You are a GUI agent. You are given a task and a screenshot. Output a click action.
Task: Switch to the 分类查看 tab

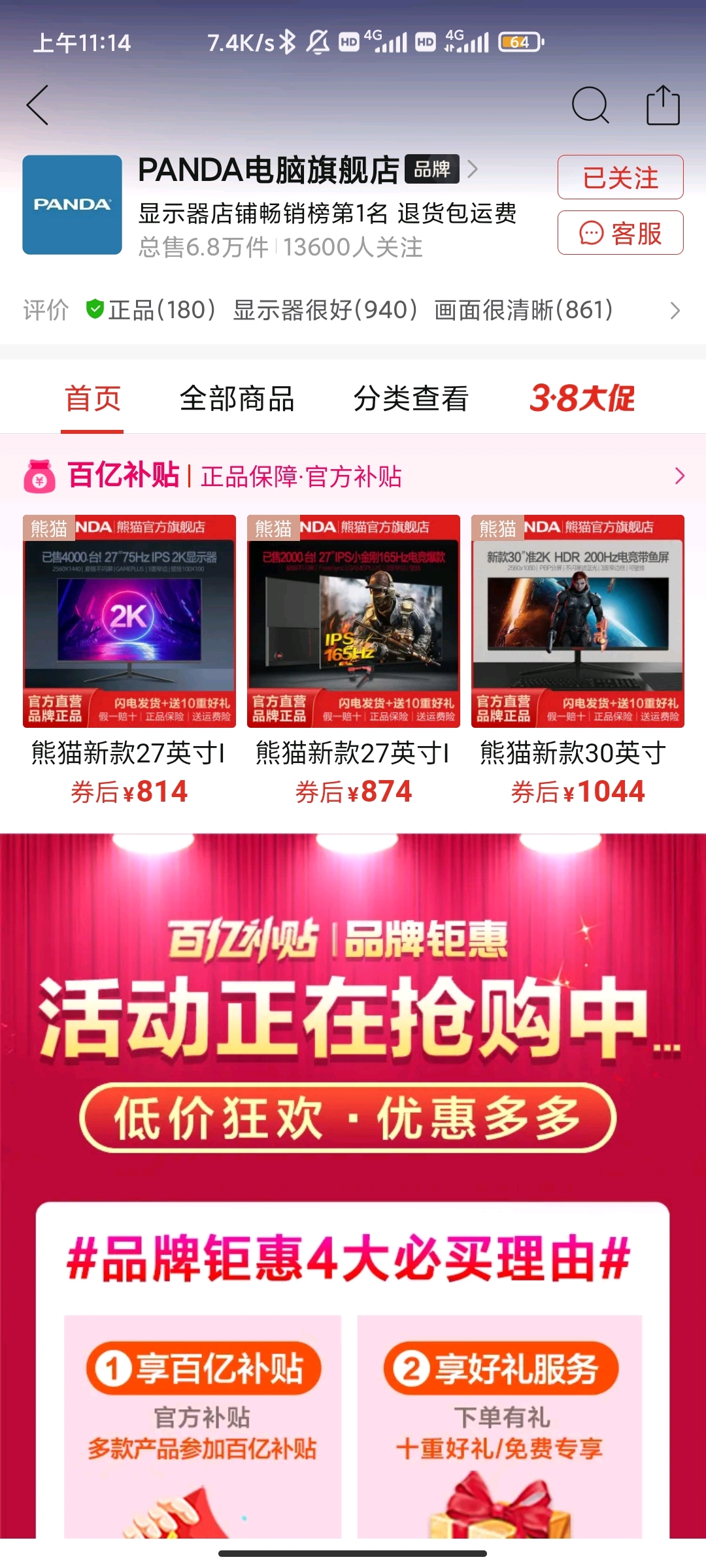click(411, 399)
